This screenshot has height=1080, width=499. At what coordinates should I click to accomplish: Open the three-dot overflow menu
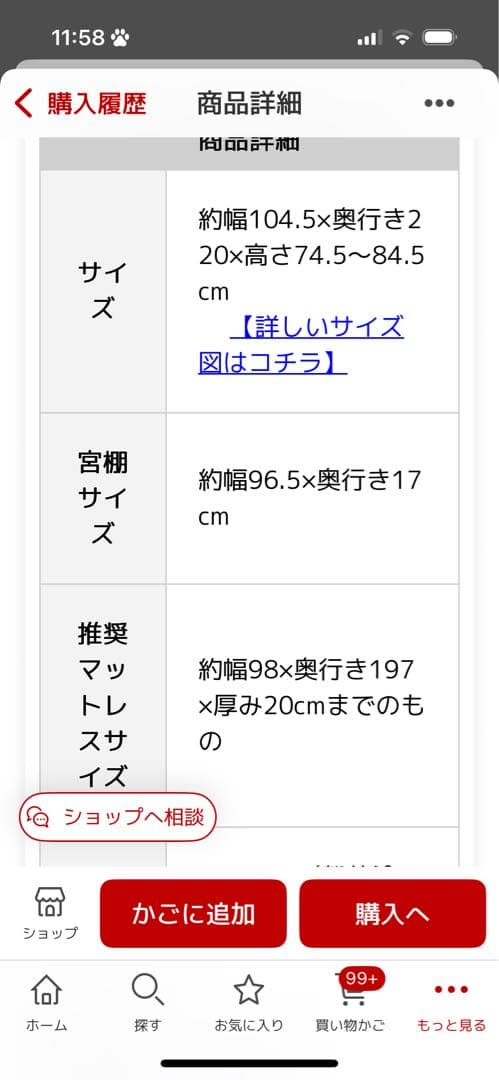point(439,104)
